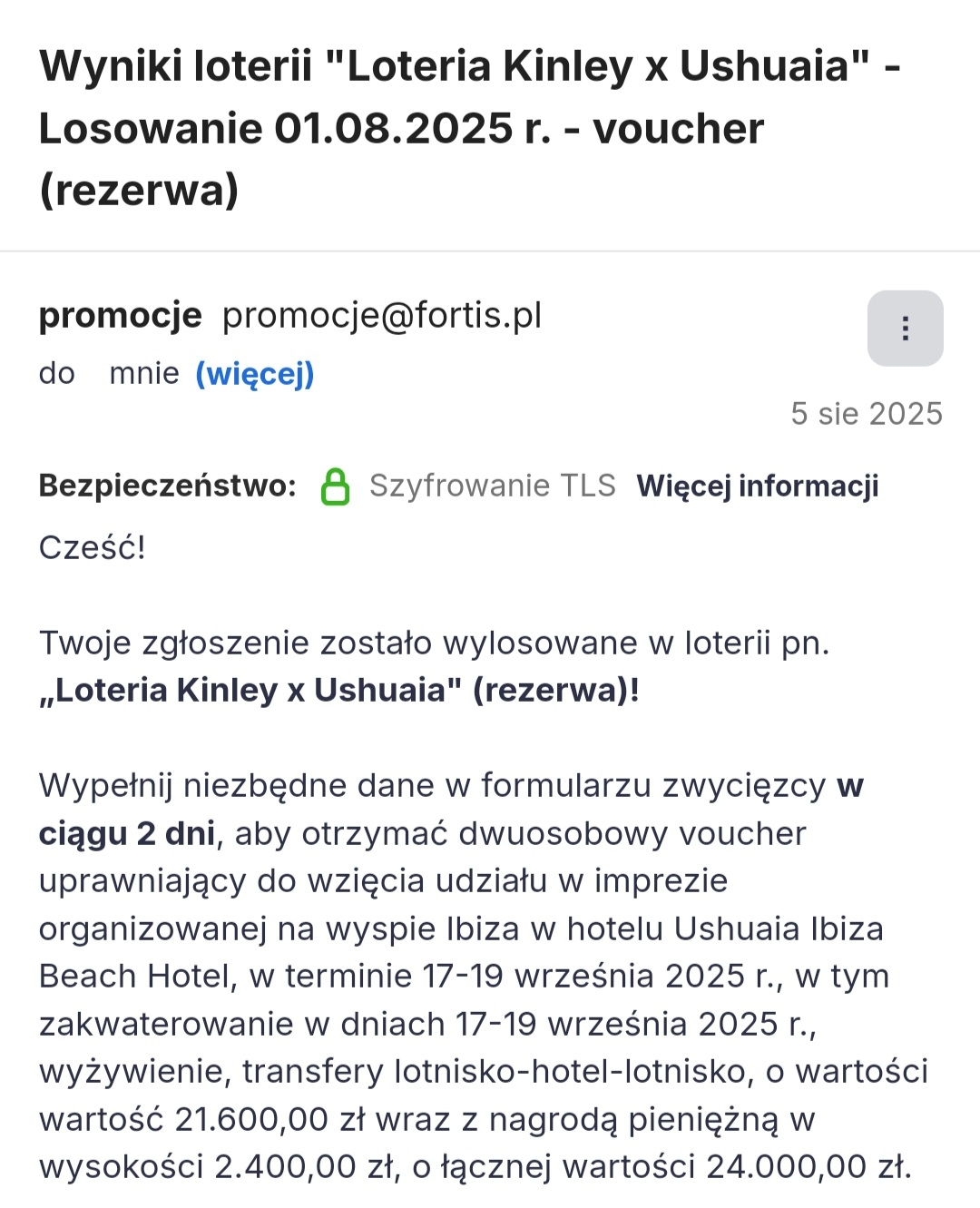The height and width of the screenshot is (1208, 980).
Task: Expand recipient details via (więcej)
Action: click(255, 373)
